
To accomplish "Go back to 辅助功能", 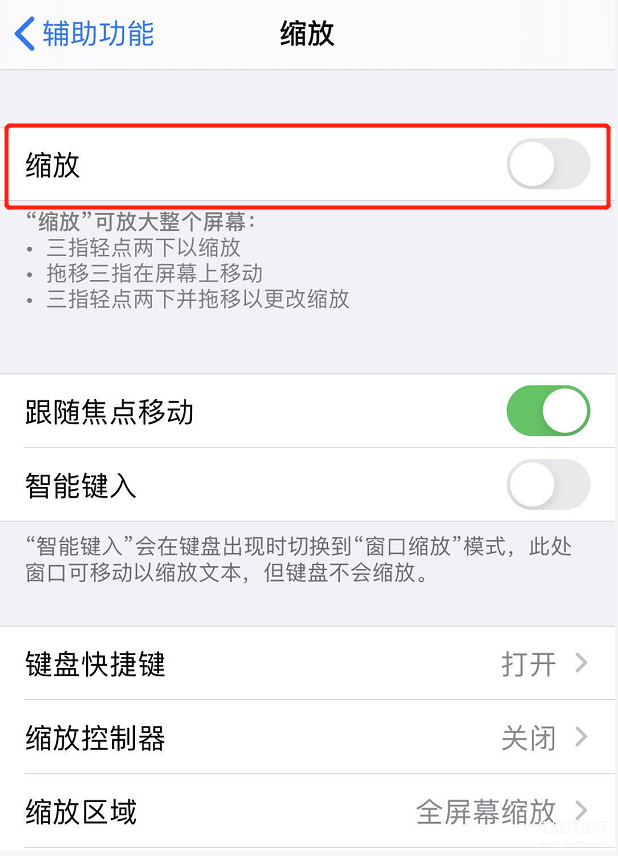I will click(85, 33).
